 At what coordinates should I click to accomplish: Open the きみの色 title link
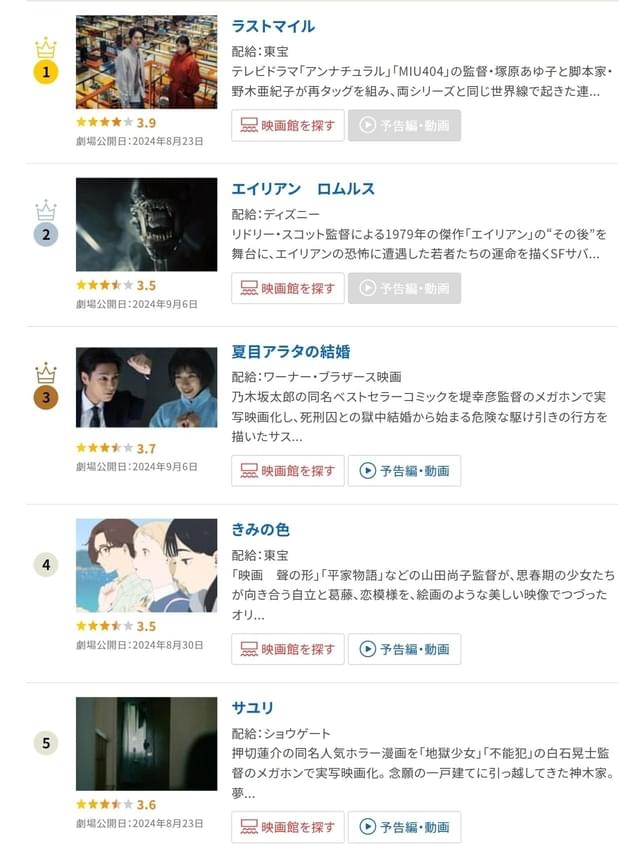[260, 530]
